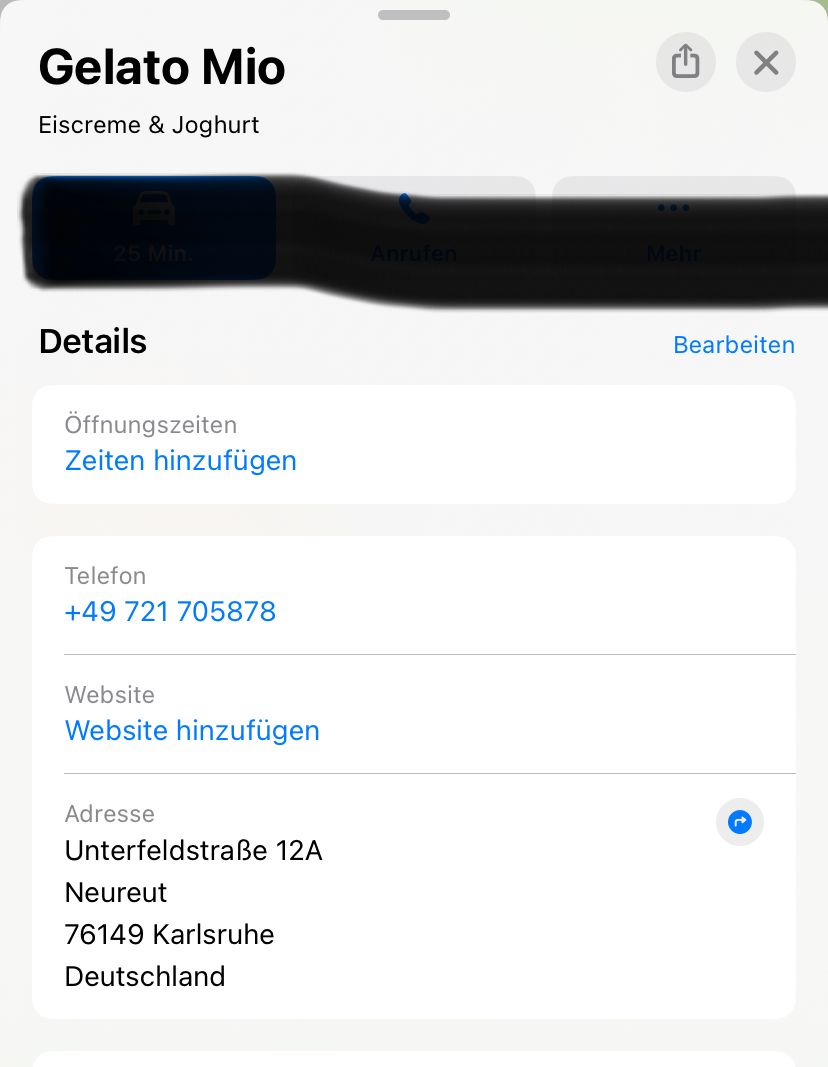Call the number +49 721 705878

pyautogui.click(x=170, y=612)
